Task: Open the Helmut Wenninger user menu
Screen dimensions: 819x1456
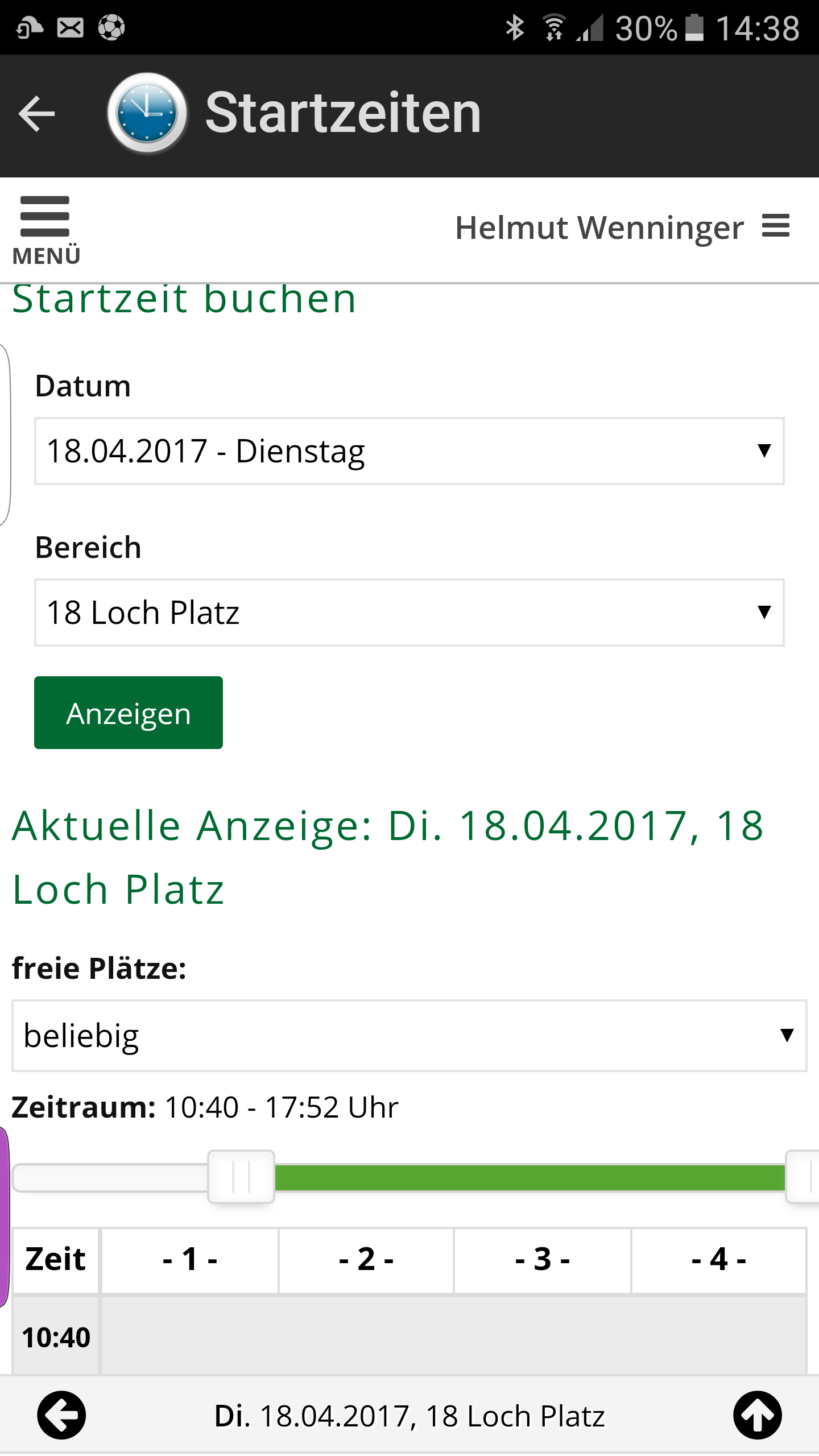Action: click(x=623, y=228)
